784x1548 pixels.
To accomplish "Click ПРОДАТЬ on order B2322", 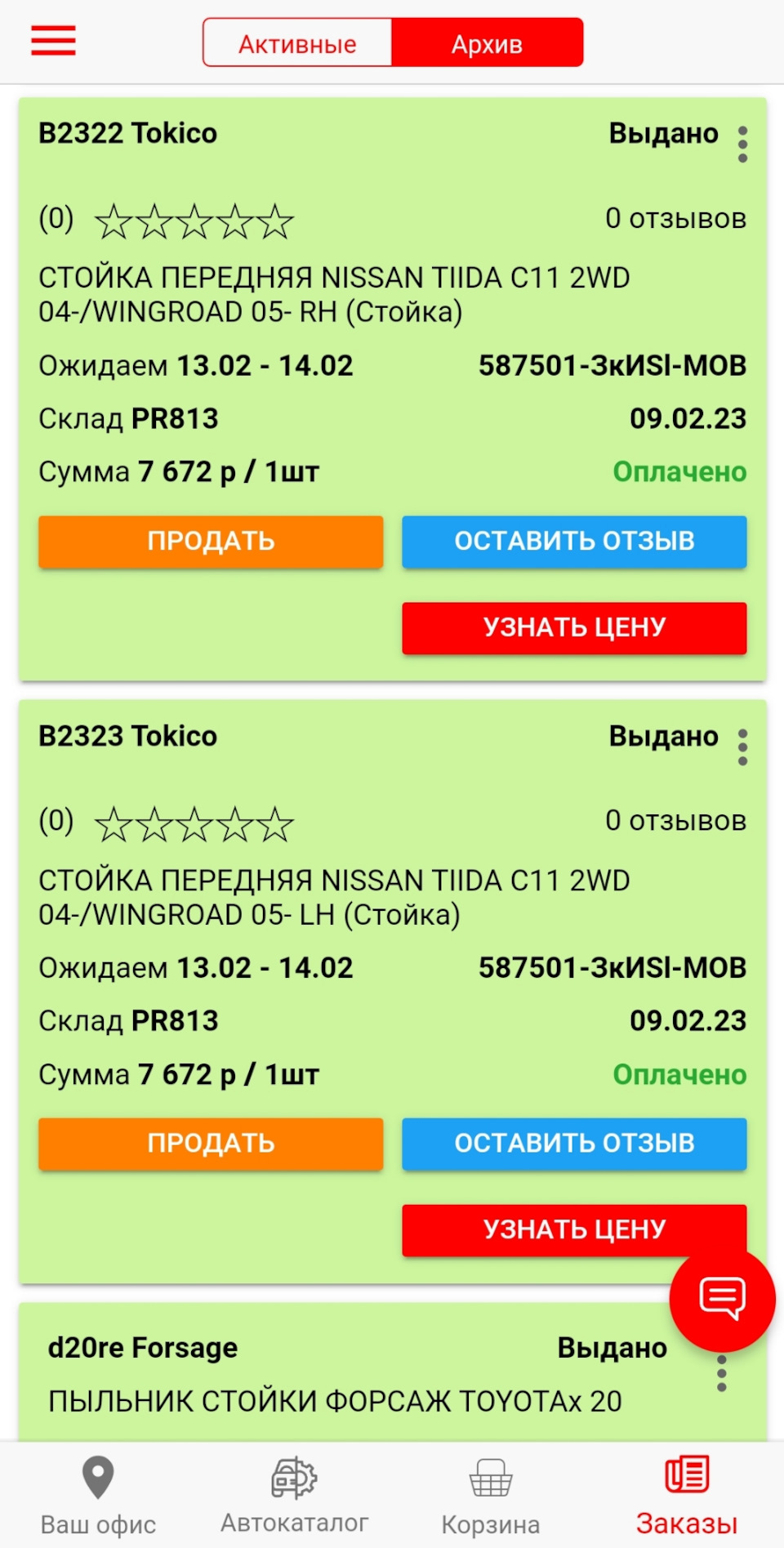I will click(211, 541).
